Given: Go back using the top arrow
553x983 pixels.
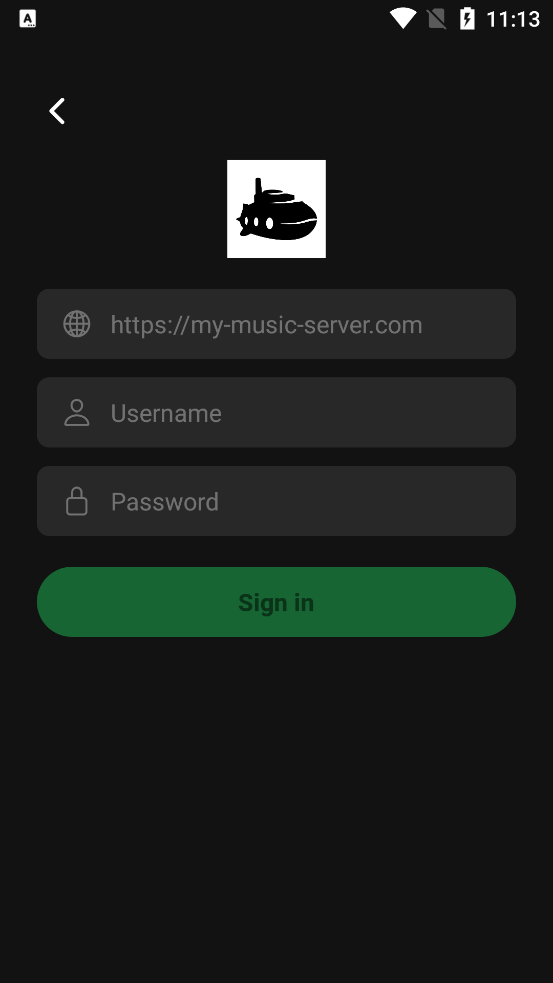Looking at the screenshot, I should (x=57, y=111).
